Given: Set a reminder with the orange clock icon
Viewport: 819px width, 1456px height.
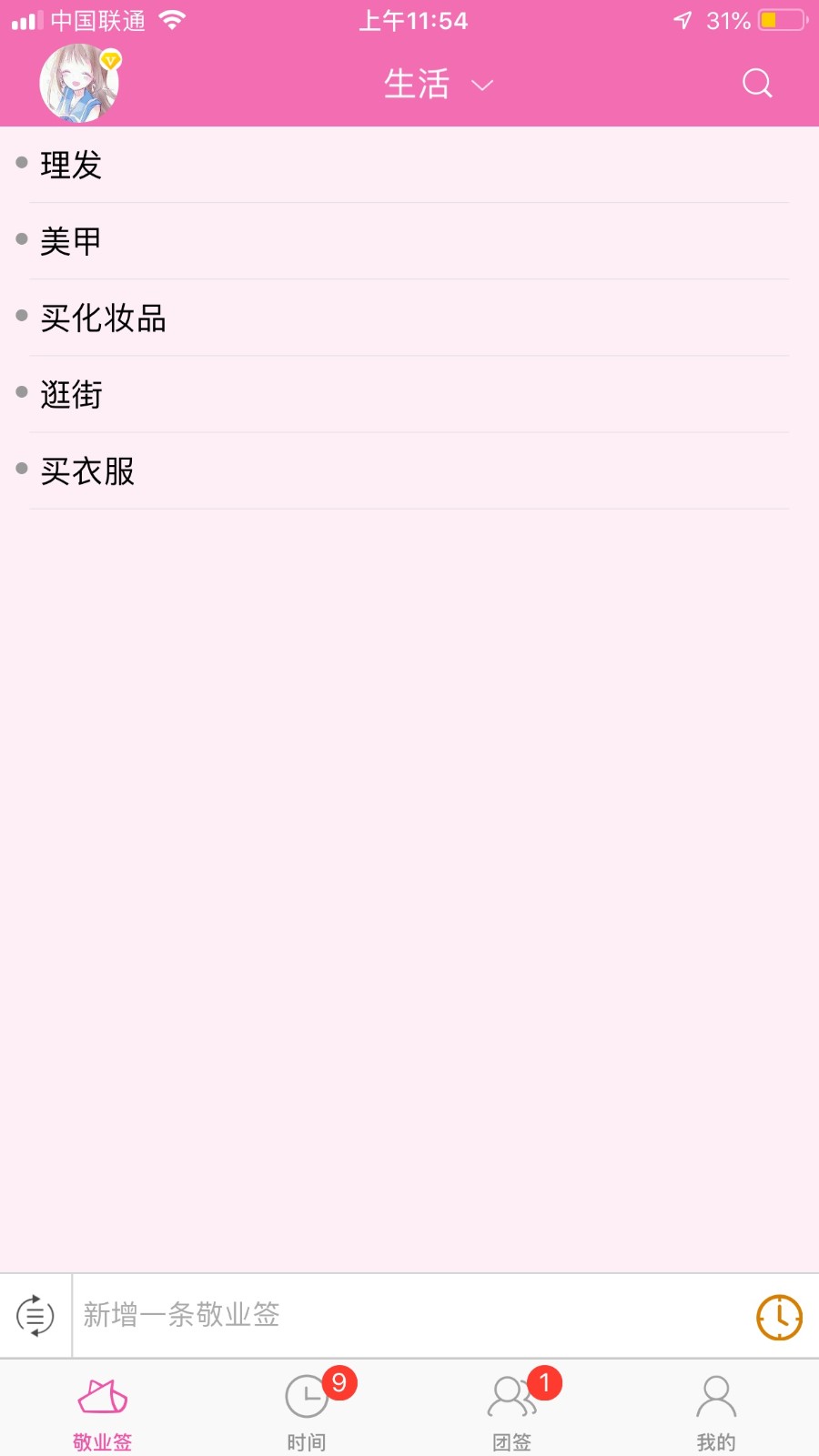Looking at the screenshot, I should [x=780, y=1317].
